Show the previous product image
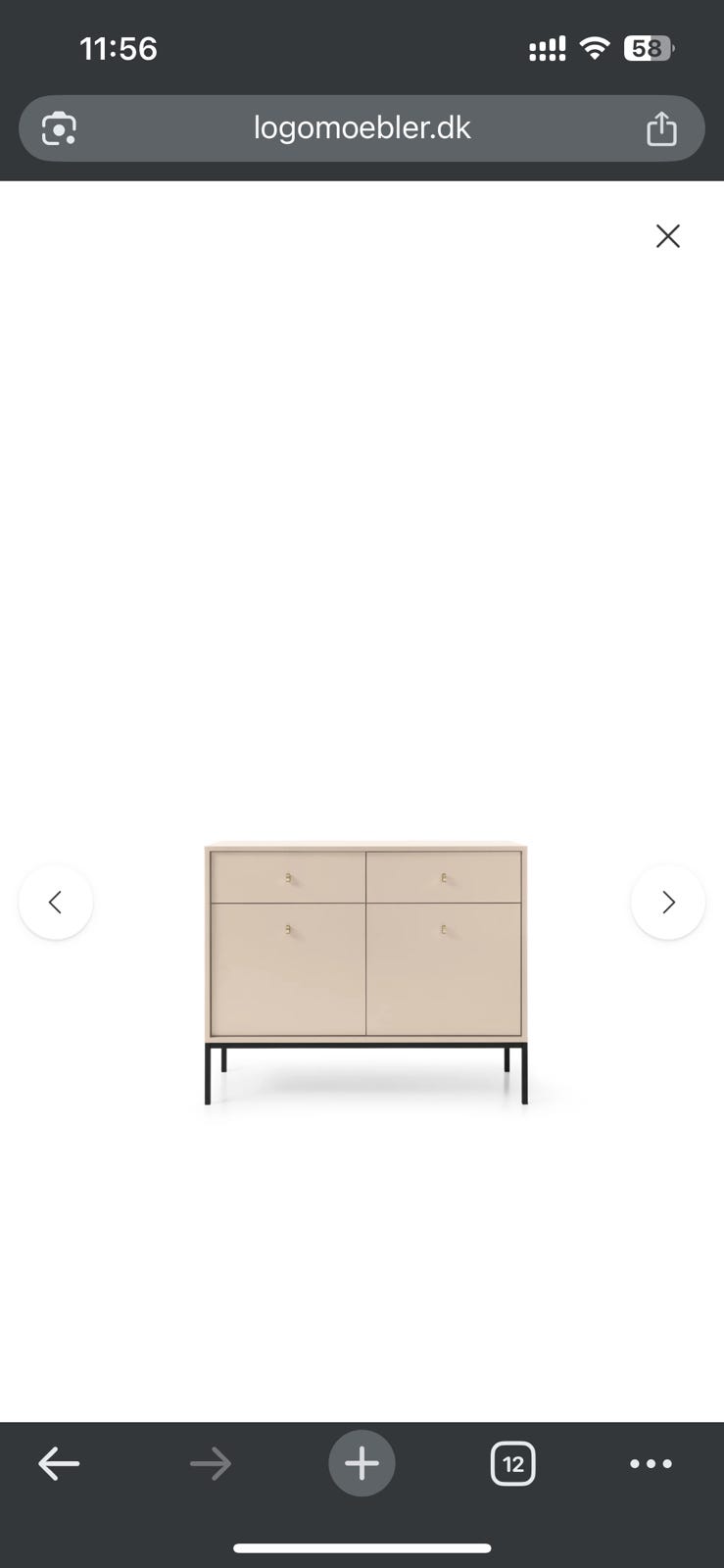The width and height of the screenshot is (724, 1568). tap(56, 902)
